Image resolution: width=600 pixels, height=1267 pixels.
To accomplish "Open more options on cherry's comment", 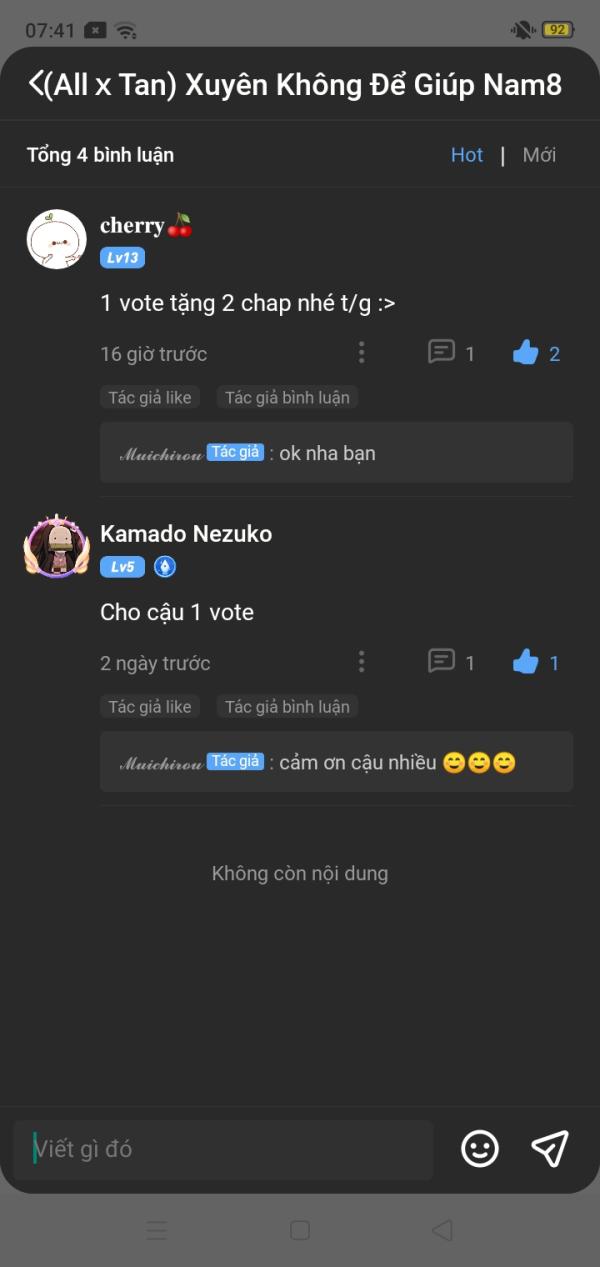I will pos(361,353).
